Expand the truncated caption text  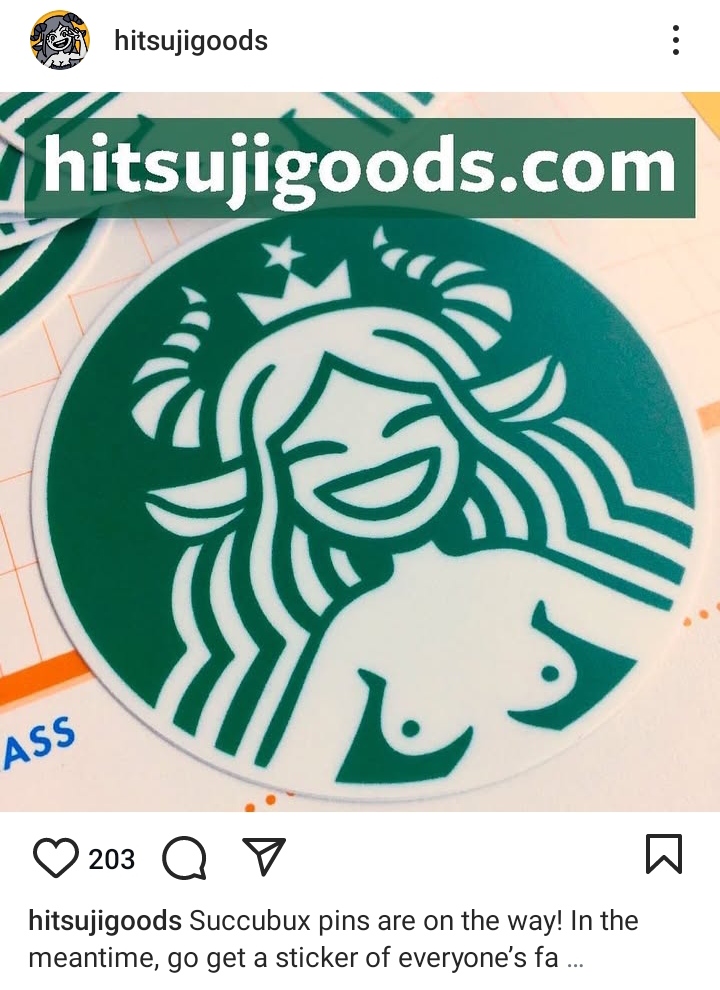574,960
